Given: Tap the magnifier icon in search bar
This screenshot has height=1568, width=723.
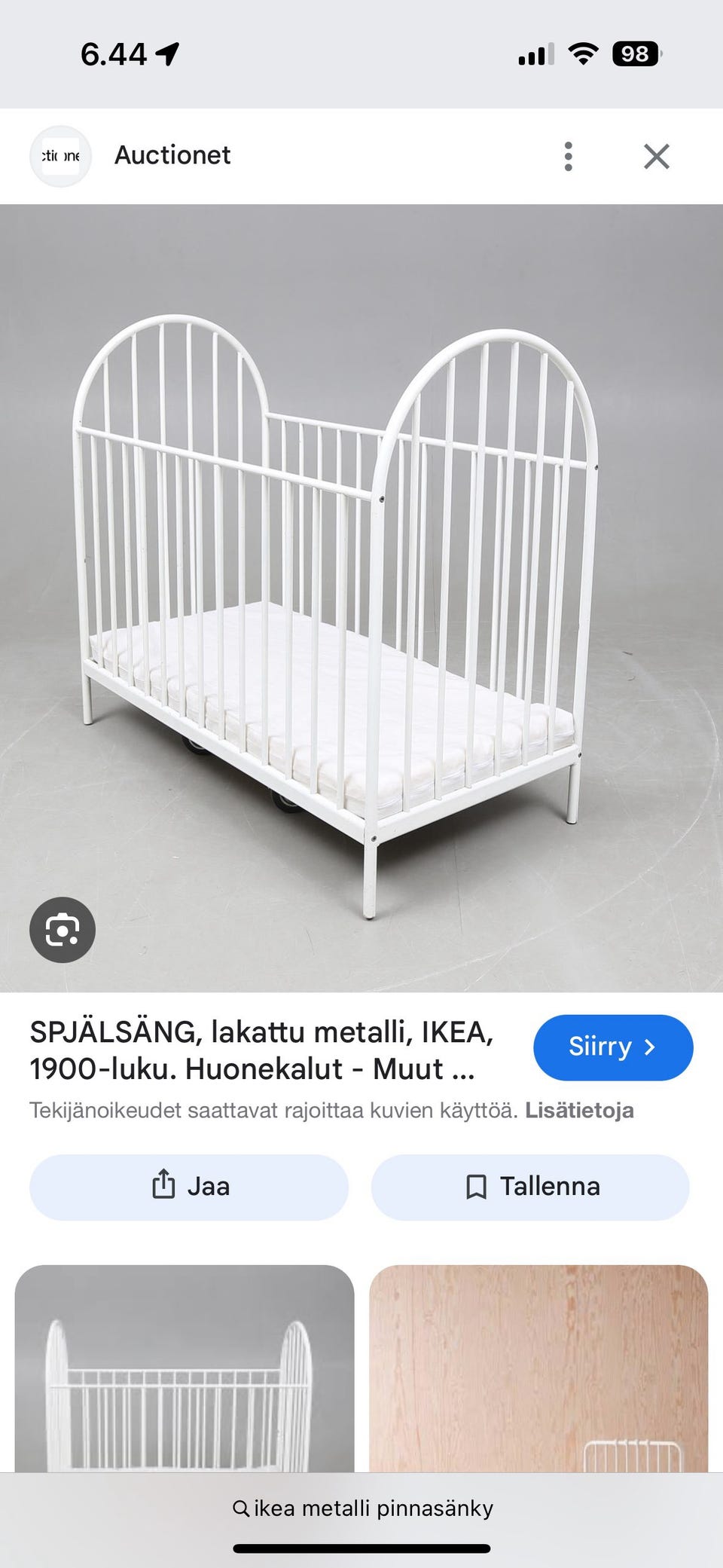Looking at the screenshot, I should tap(239, 1509).
